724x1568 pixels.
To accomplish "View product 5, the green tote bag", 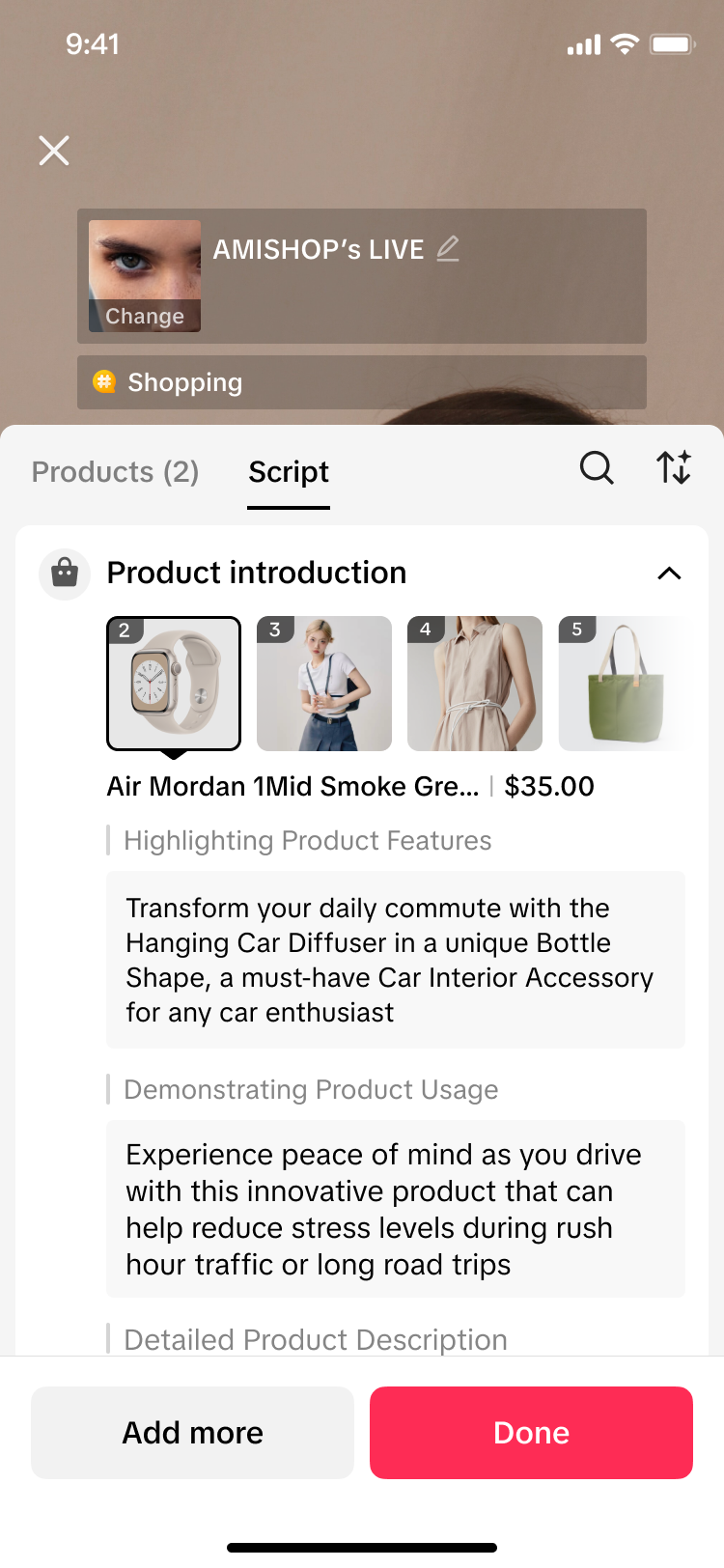I will click(x=624, y=684).
